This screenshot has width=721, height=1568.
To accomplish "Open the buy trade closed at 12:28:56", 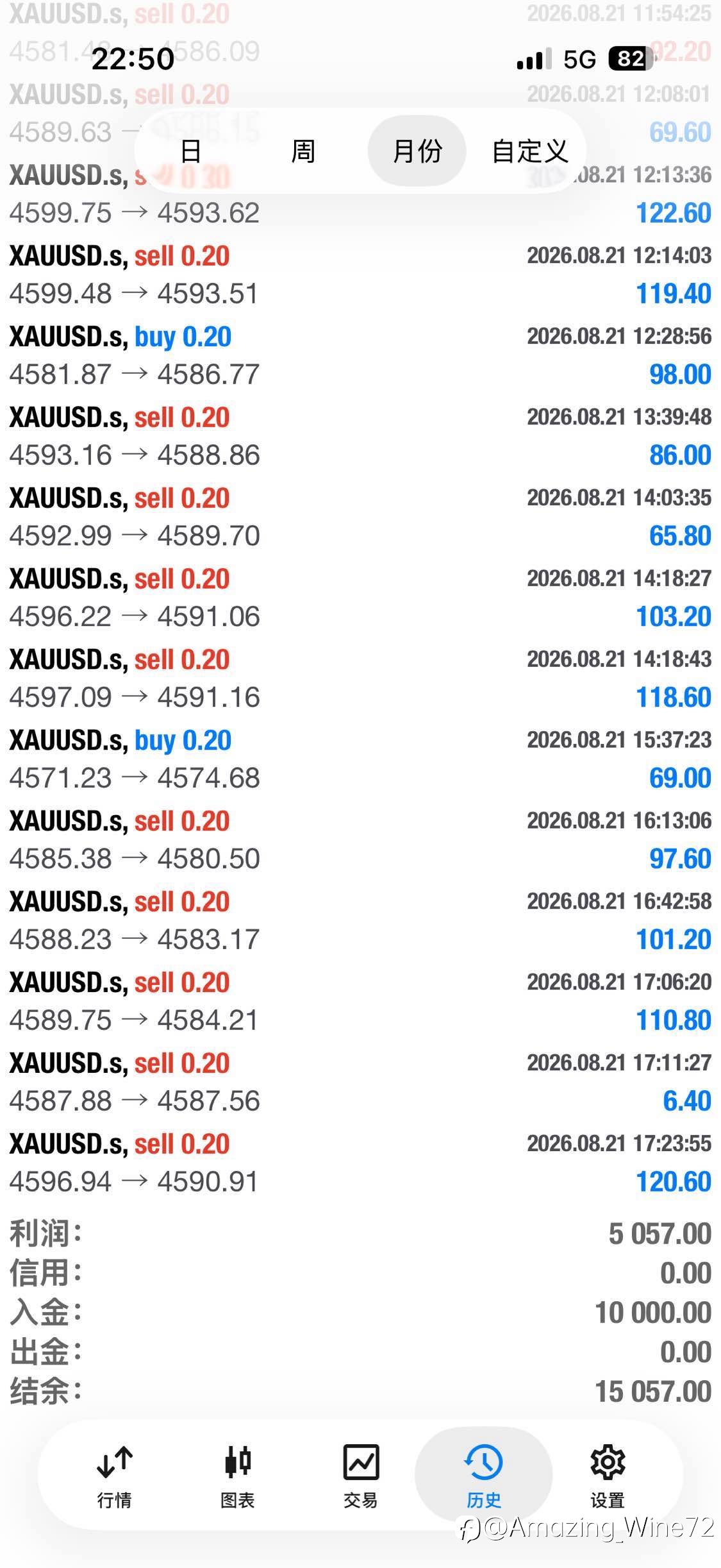I will [360, 355].
